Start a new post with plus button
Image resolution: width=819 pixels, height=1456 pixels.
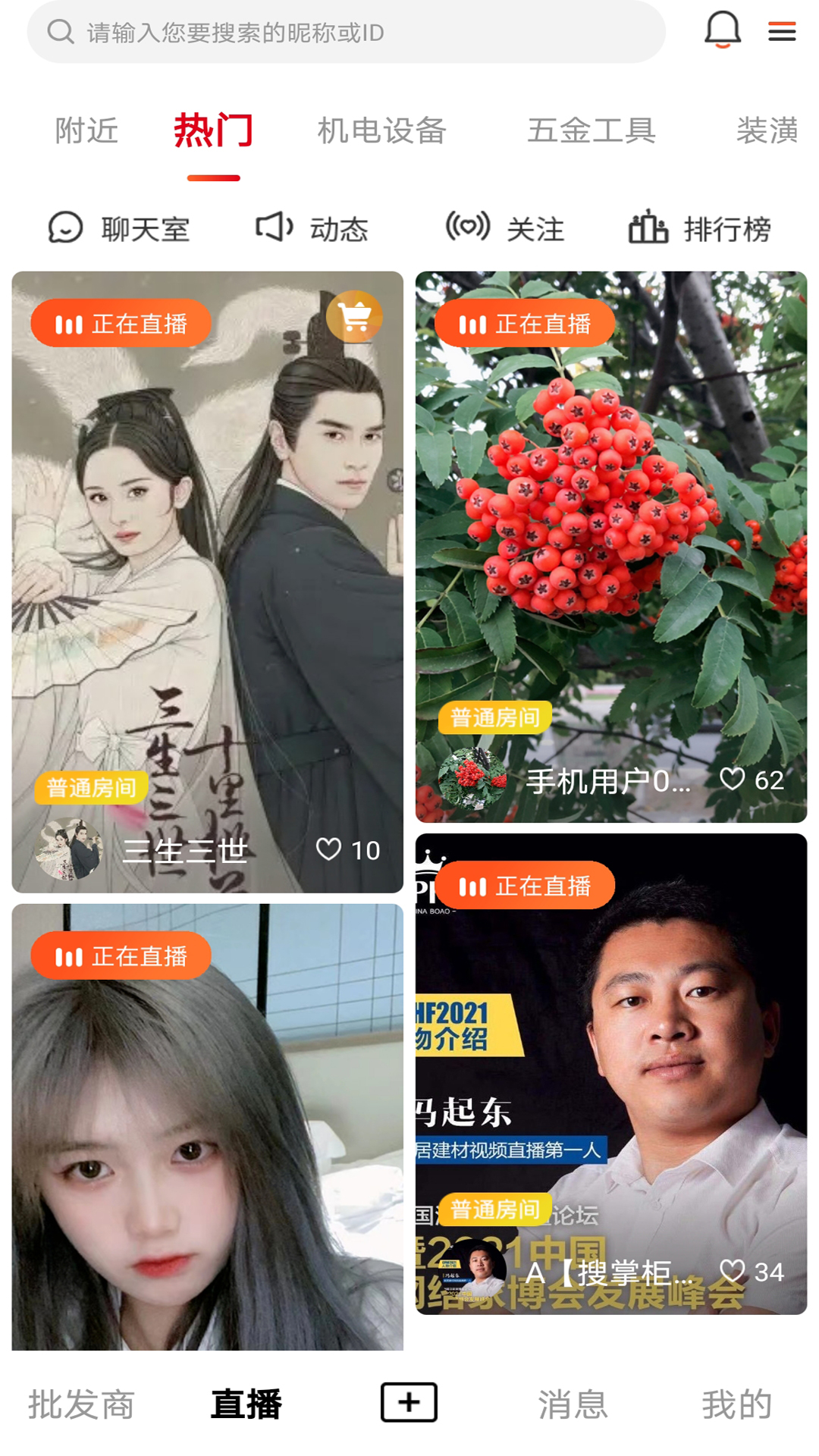click(x=409, y=1402)
